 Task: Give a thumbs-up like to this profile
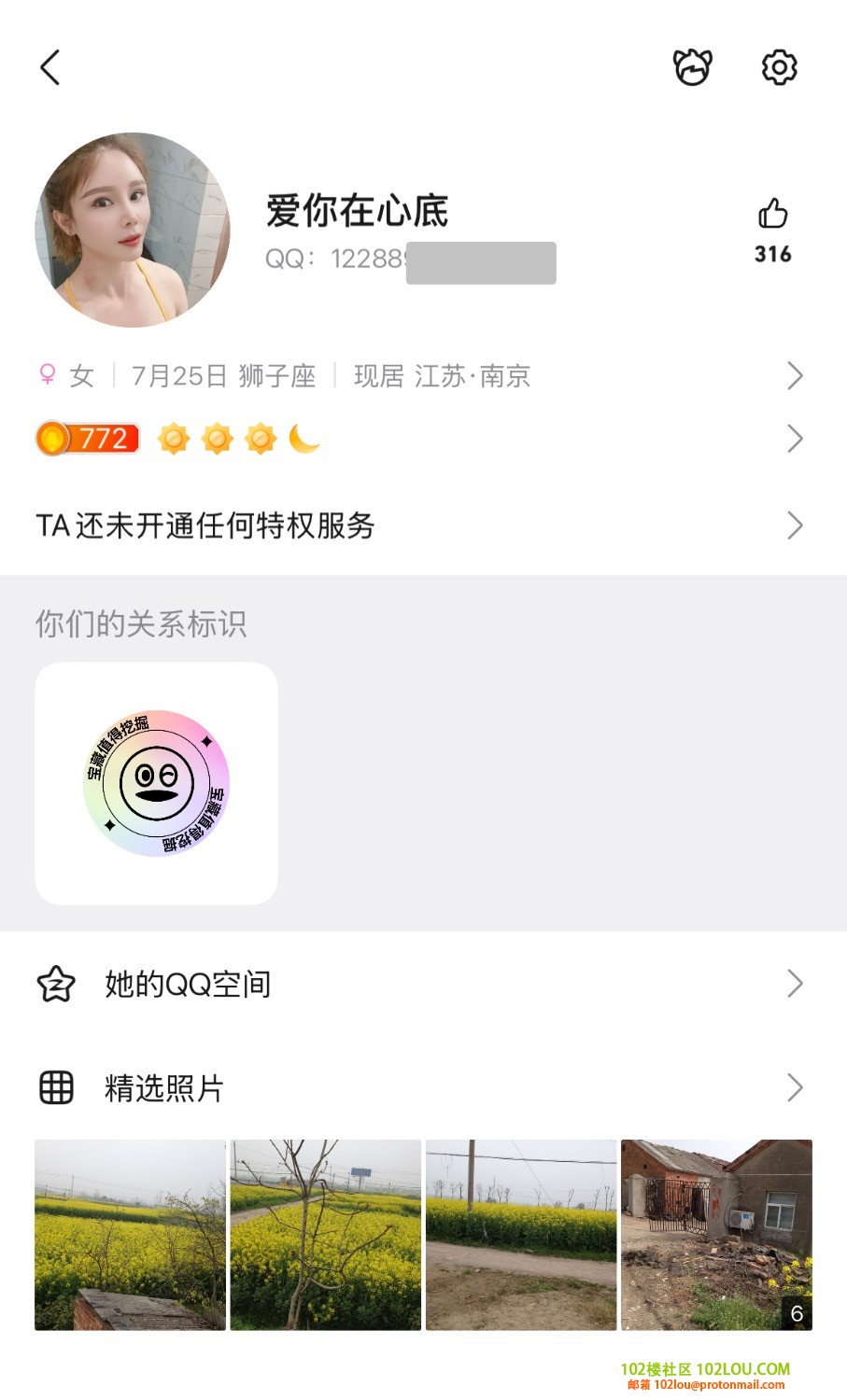pos(772,215)
